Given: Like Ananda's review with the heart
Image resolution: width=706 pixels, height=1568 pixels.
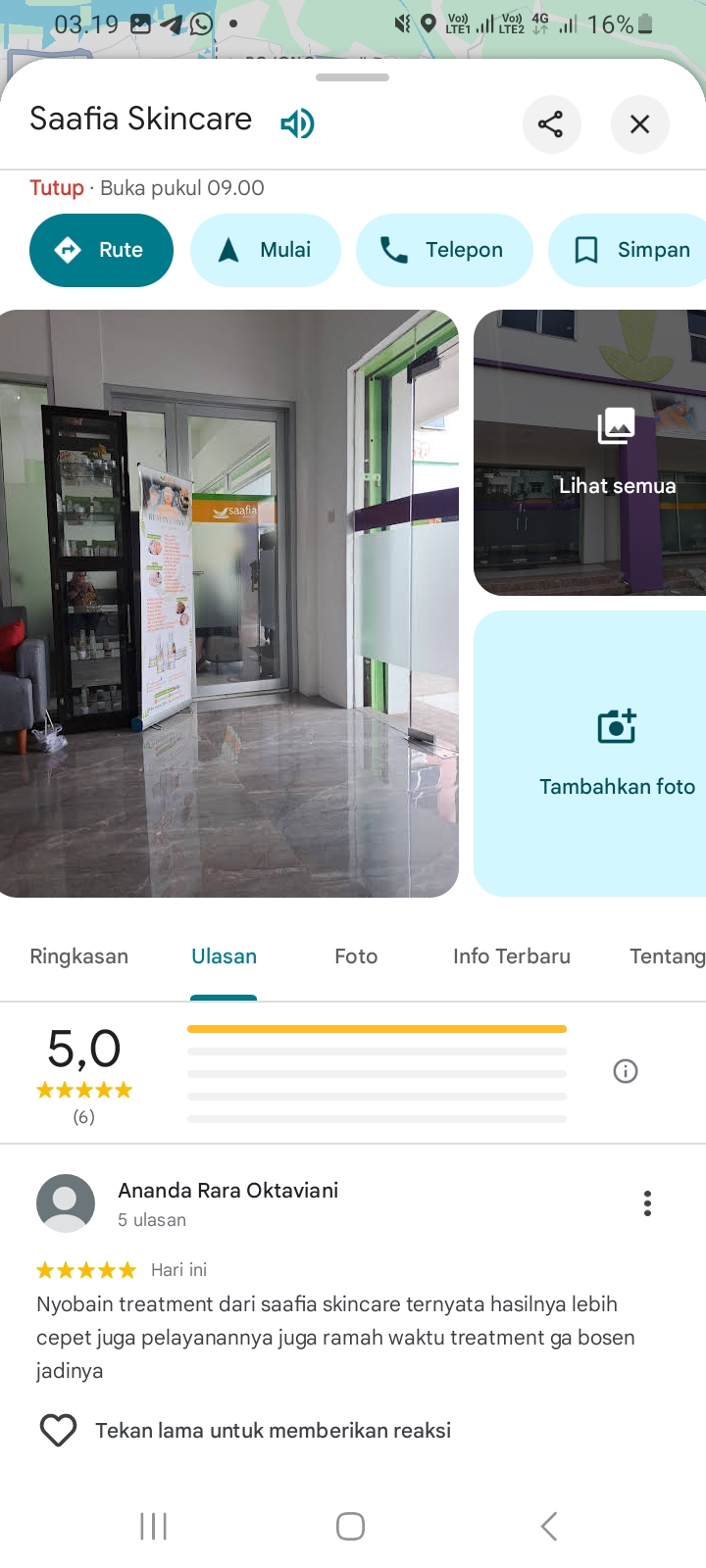Looking at the screenshot, I should pyautogui.click(x=58, y=1431).
